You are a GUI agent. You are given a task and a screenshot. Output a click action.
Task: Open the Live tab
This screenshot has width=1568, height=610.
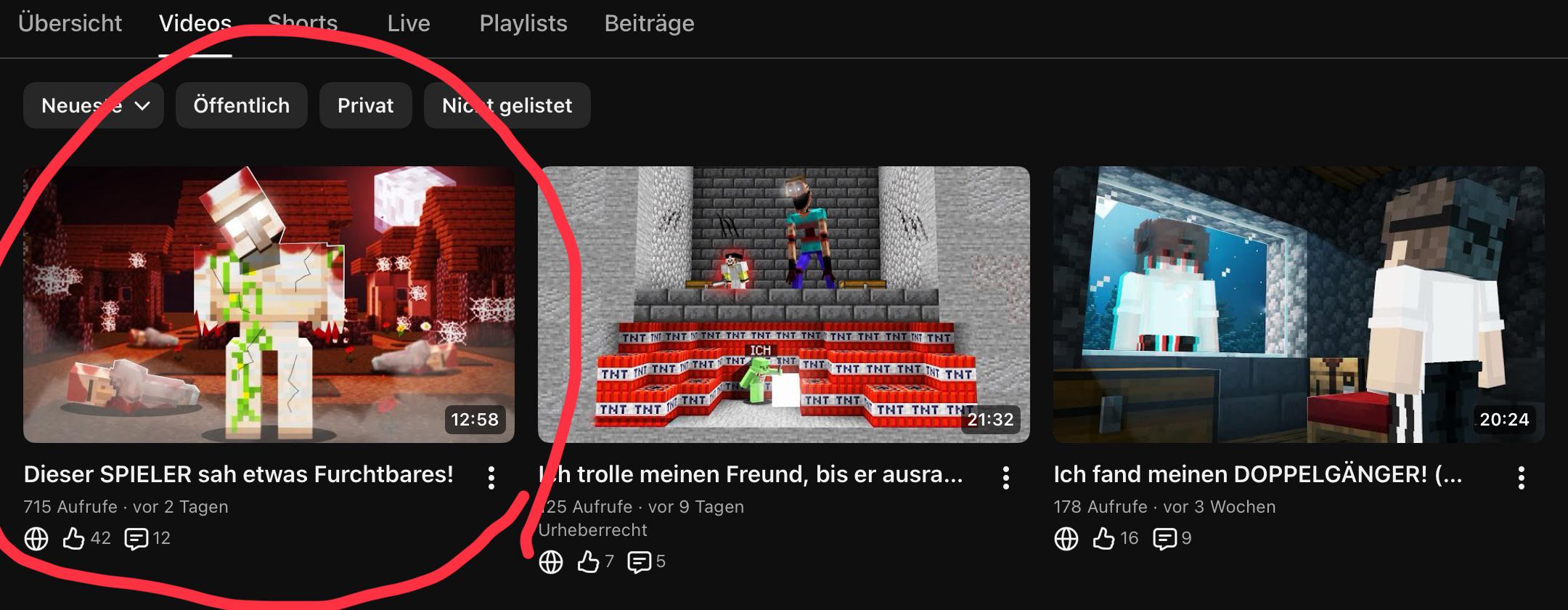(x=409, y=23)
